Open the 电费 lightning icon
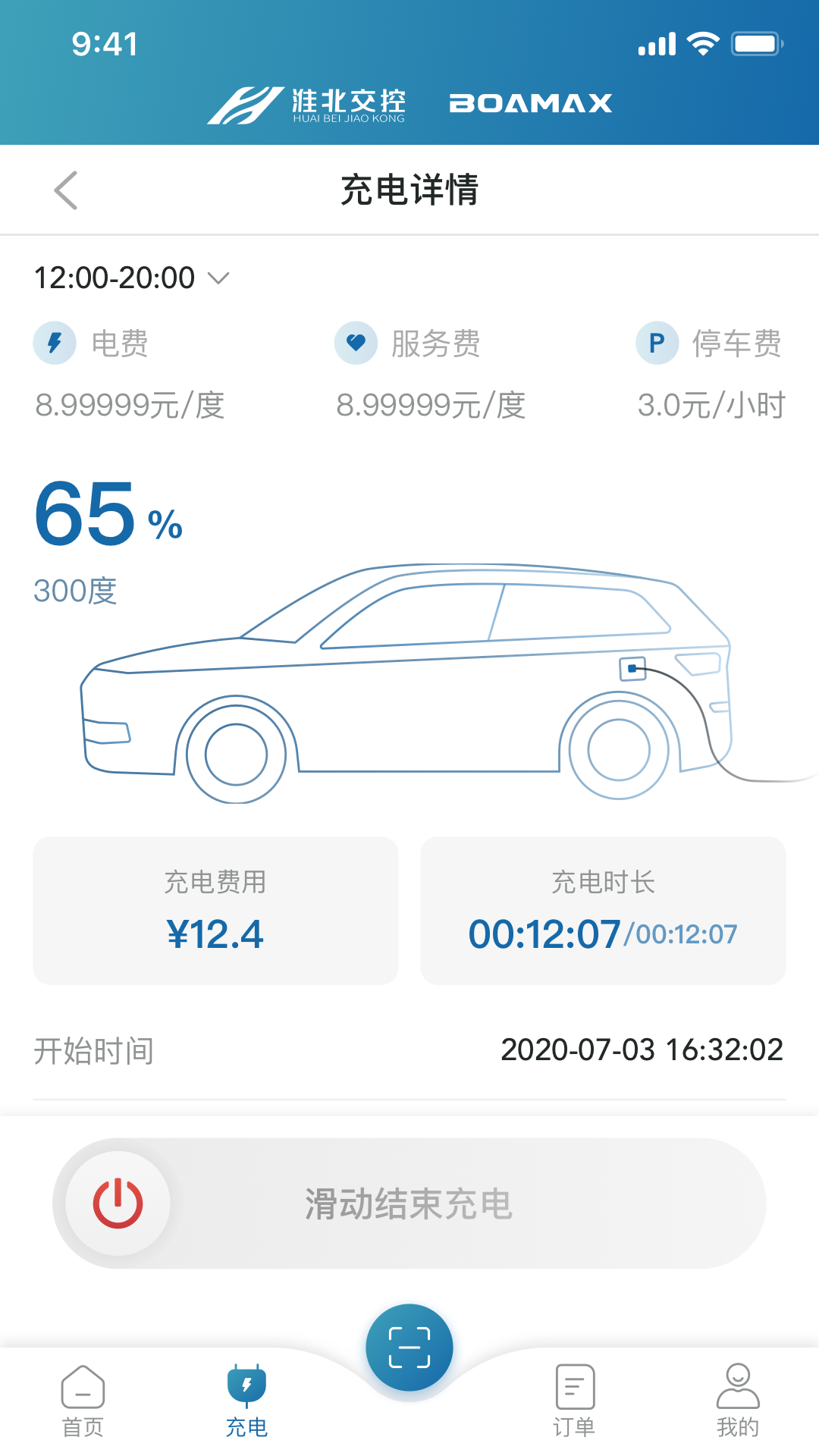The width and height of the screenshot is (819, 1456). tap(55, 343)
